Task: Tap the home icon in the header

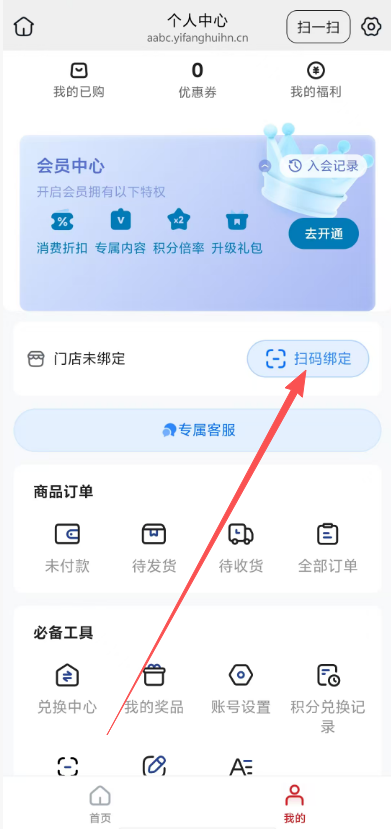Action: click(x=24, y=27)
